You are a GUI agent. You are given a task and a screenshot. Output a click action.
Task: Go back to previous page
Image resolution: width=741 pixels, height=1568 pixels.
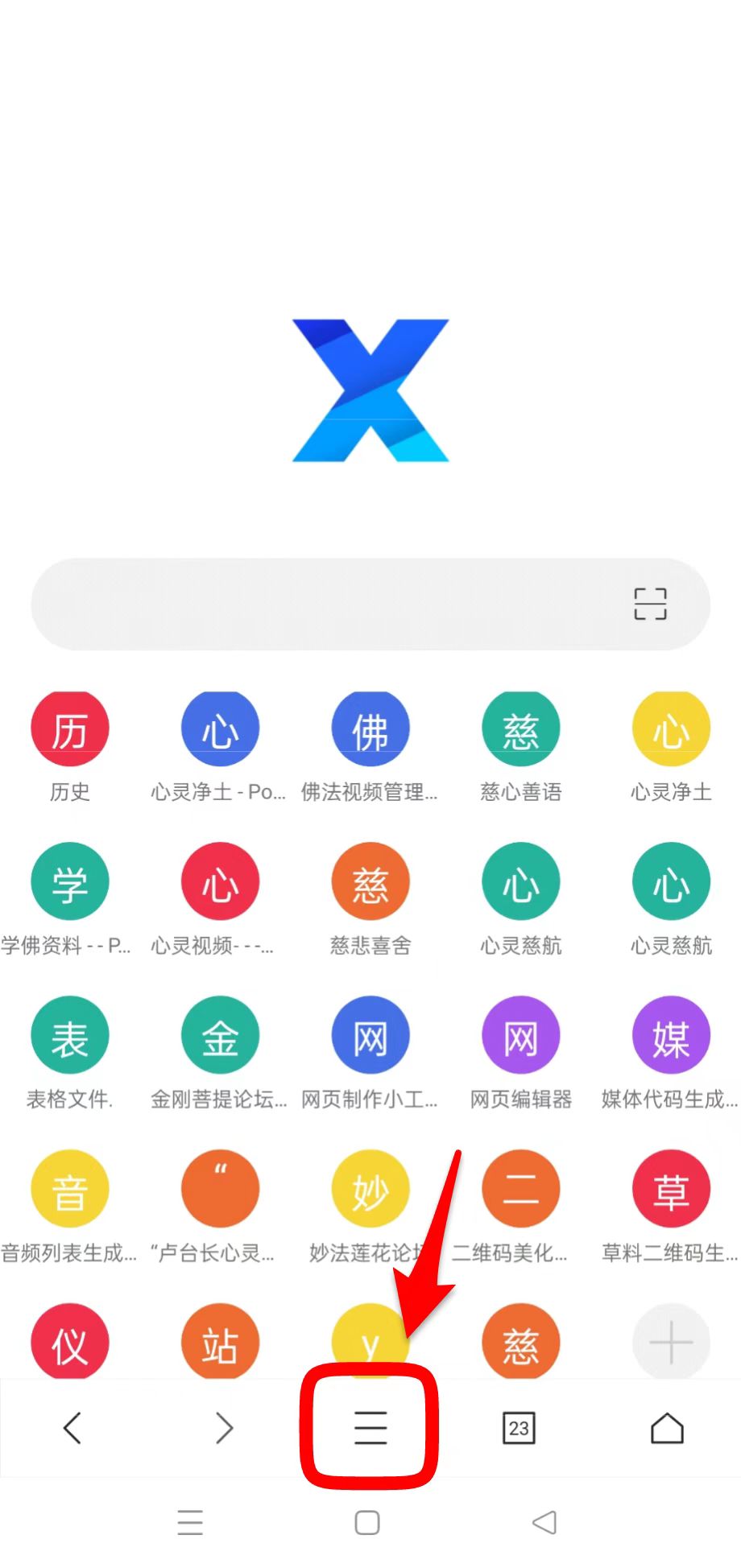[x=72, y=1428]
